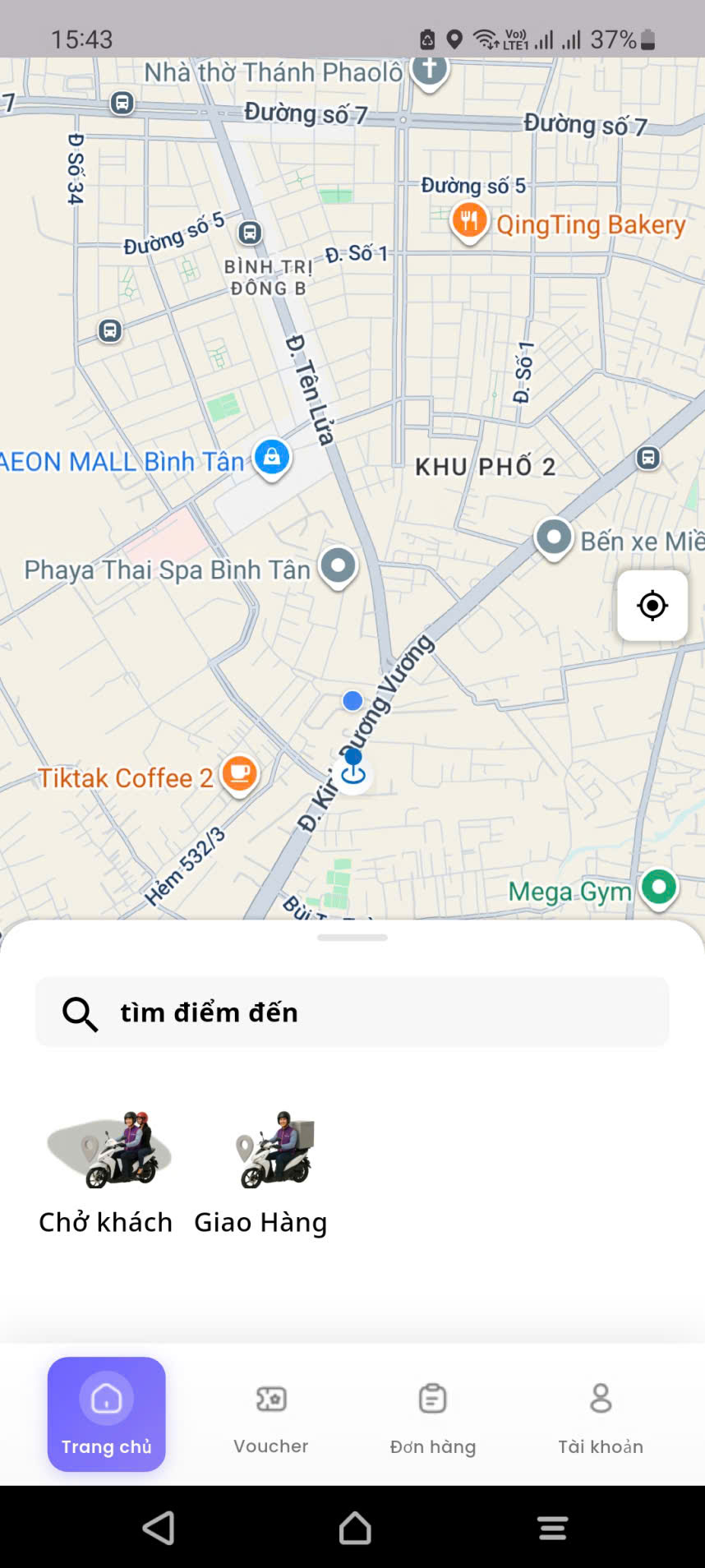
Task: Recenter the map on my location
Action: tap(652, 606)
